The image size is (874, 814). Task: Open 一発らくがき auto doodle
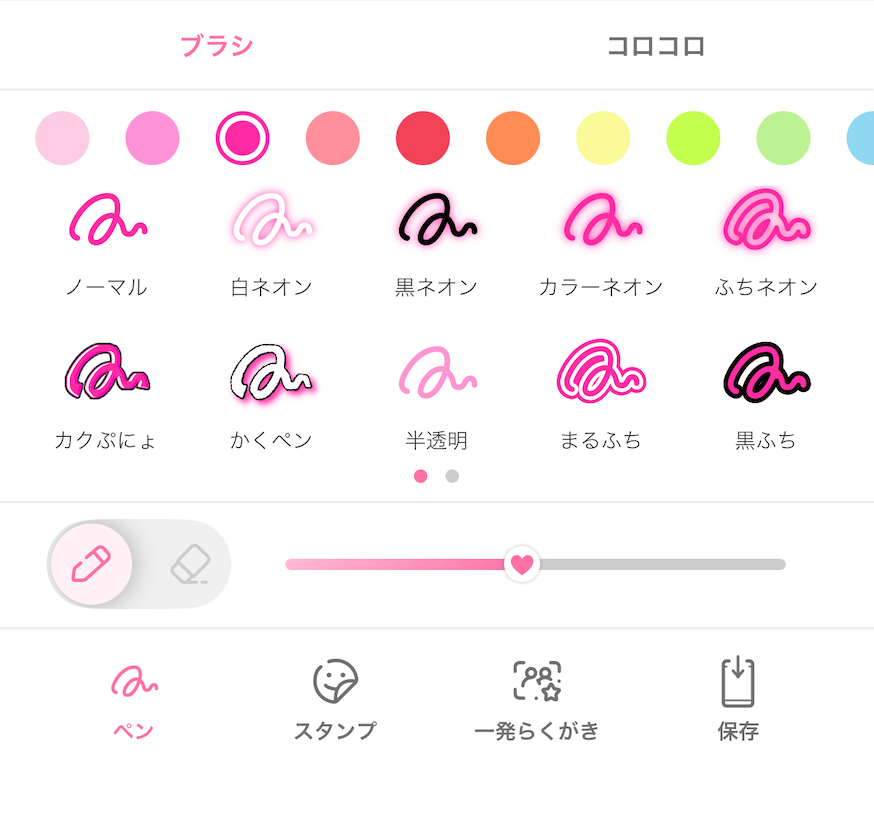[x=537, y=699]
